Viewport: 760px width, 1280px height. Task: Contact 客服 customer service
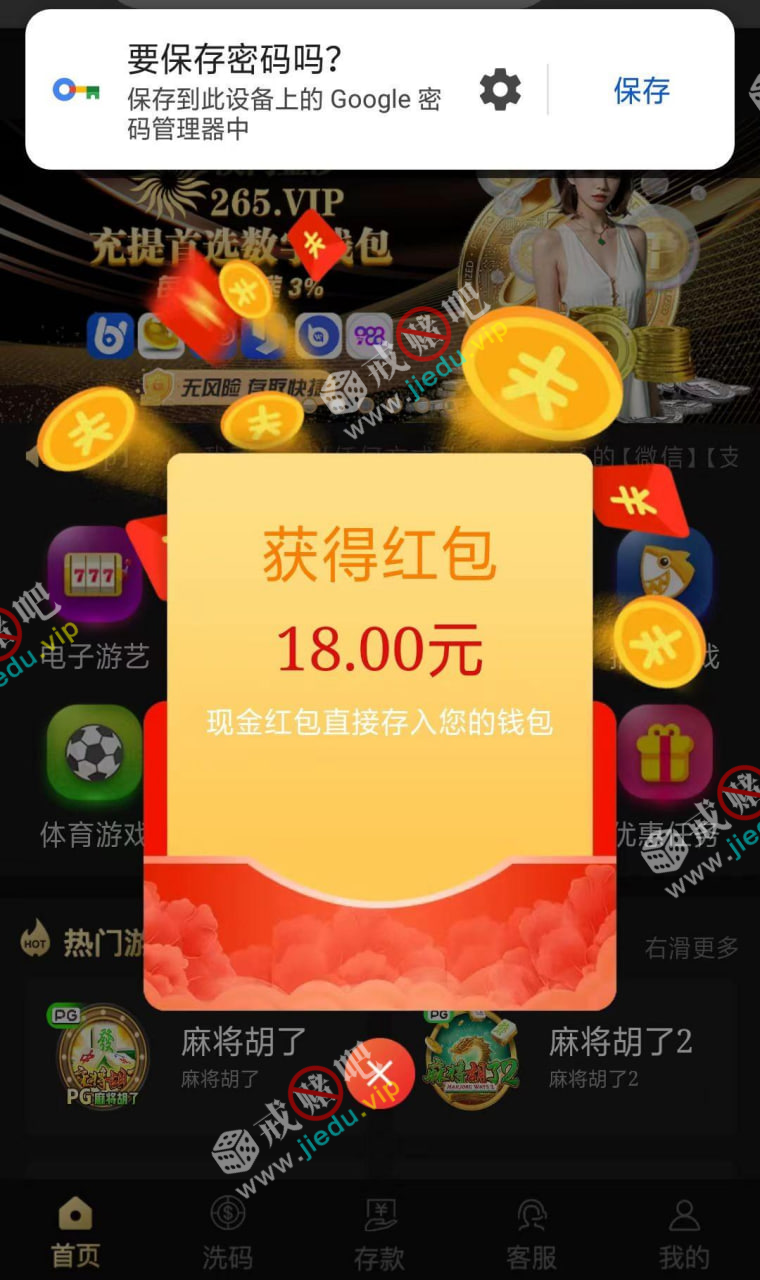tap(531, 1231)
